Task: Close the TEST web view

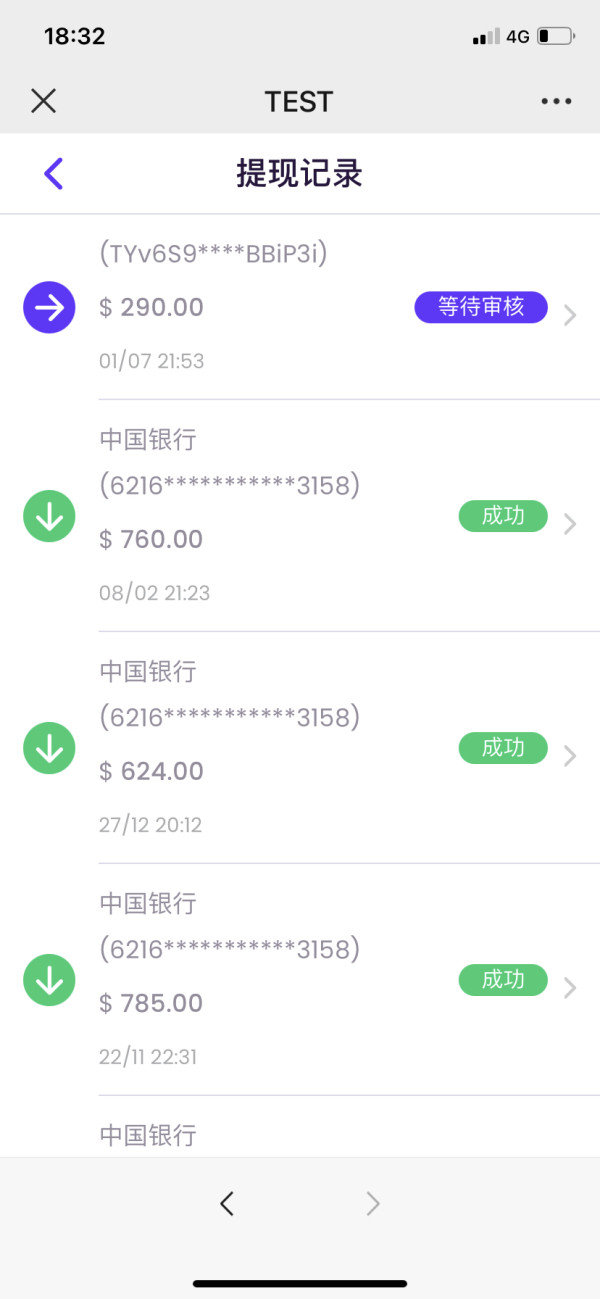Action: pyautogui.click(x=43, y=101)
